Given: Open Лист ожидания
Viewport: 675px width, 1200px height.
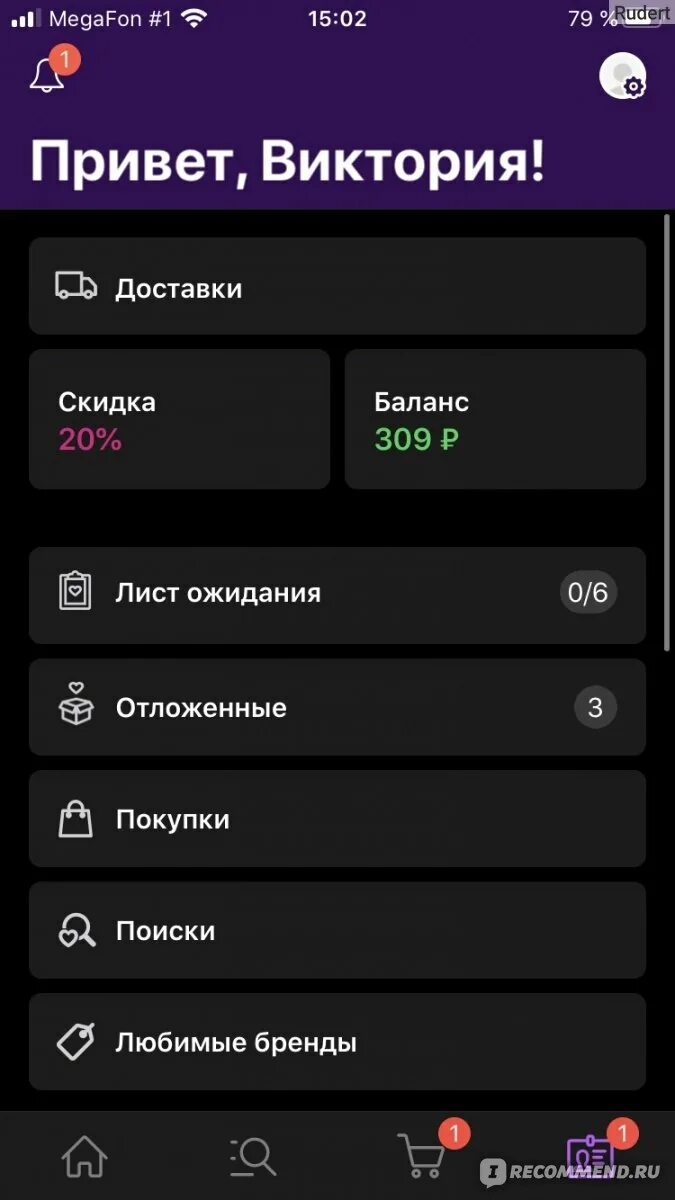Looking at the screenshot, I should (x=337, y=595).
